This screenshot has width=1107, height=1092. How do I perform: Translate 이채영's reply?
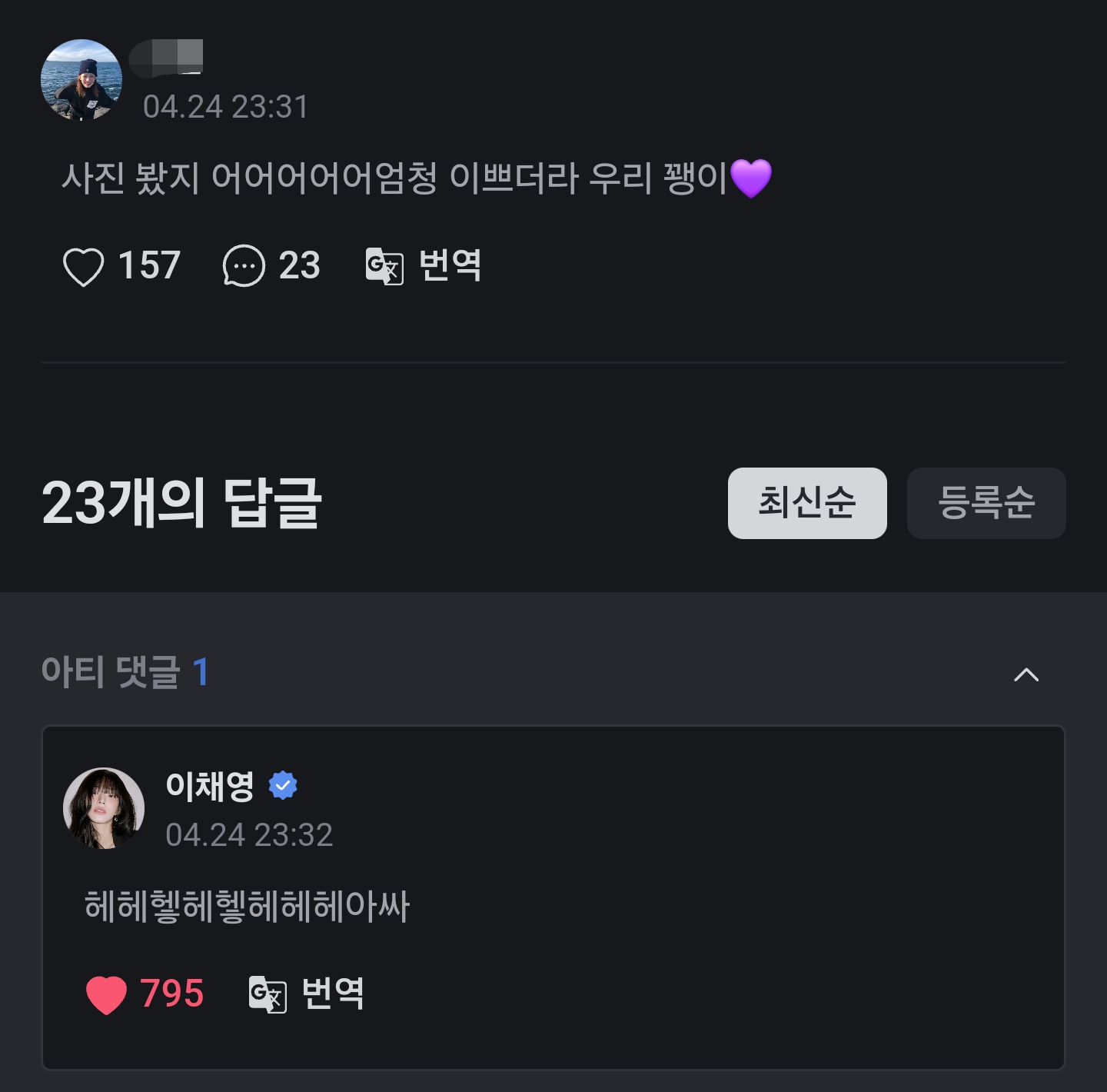(x=307, y=994)
